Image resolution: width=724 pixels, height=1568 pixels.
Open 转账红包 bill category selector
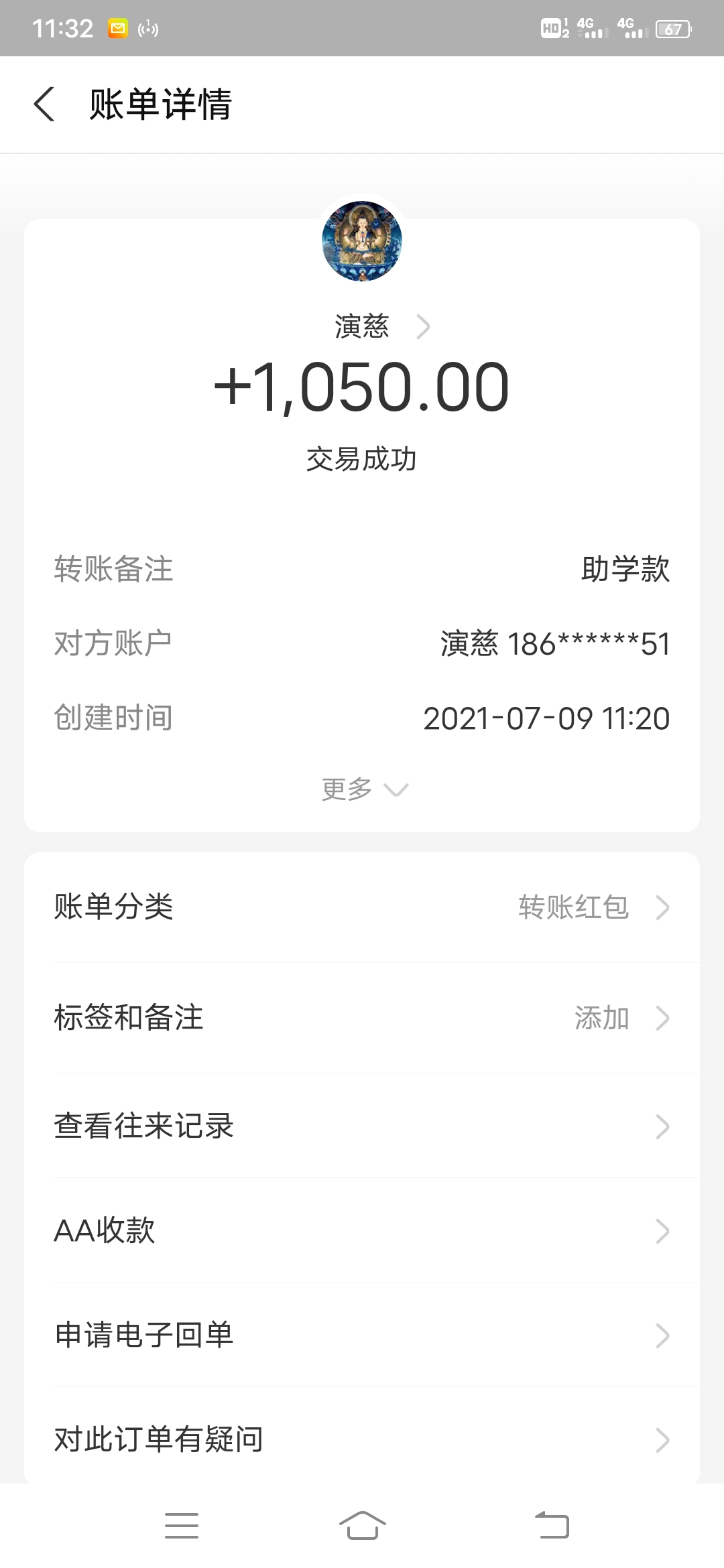[573, 909]
